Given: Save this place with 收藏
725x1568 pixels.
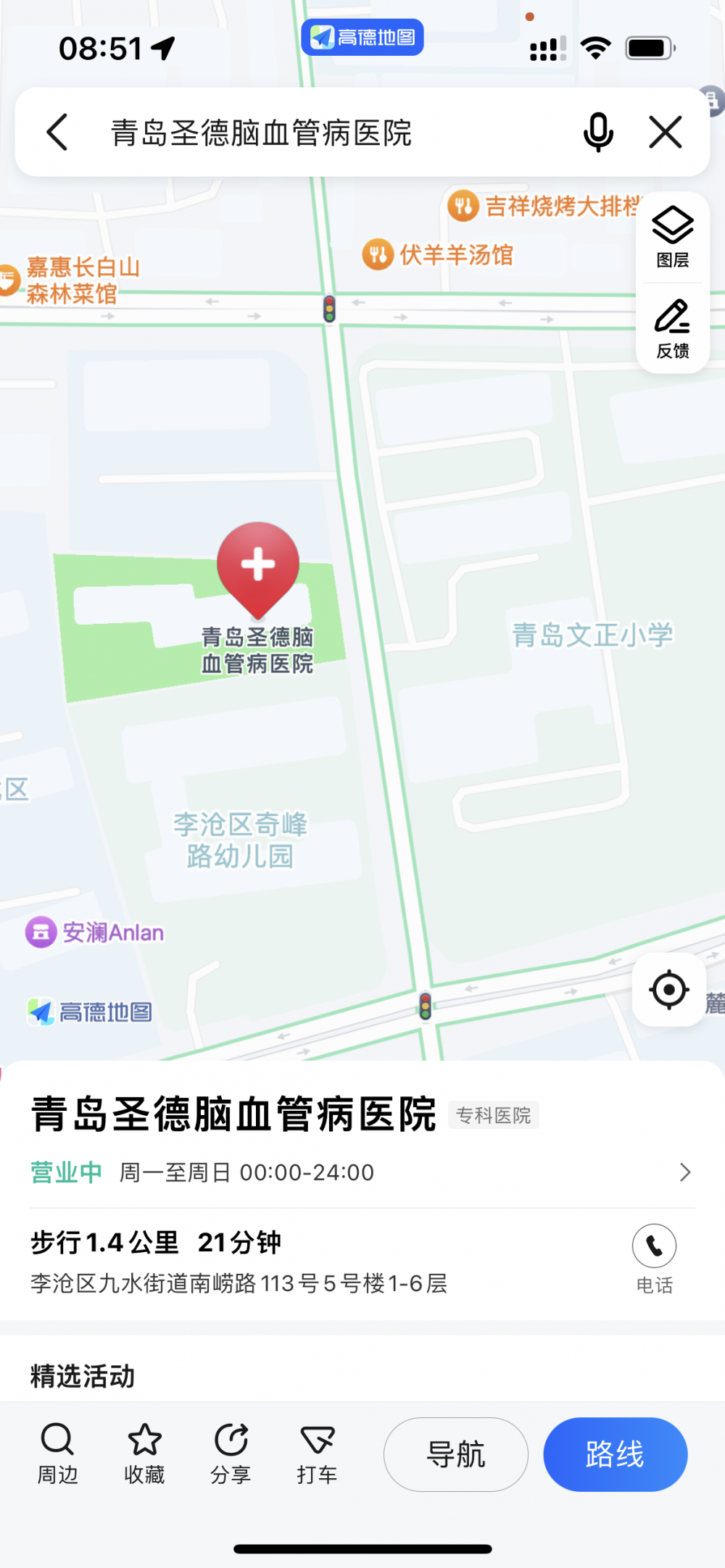Looking at the screenshot, I should (144, 1454).
